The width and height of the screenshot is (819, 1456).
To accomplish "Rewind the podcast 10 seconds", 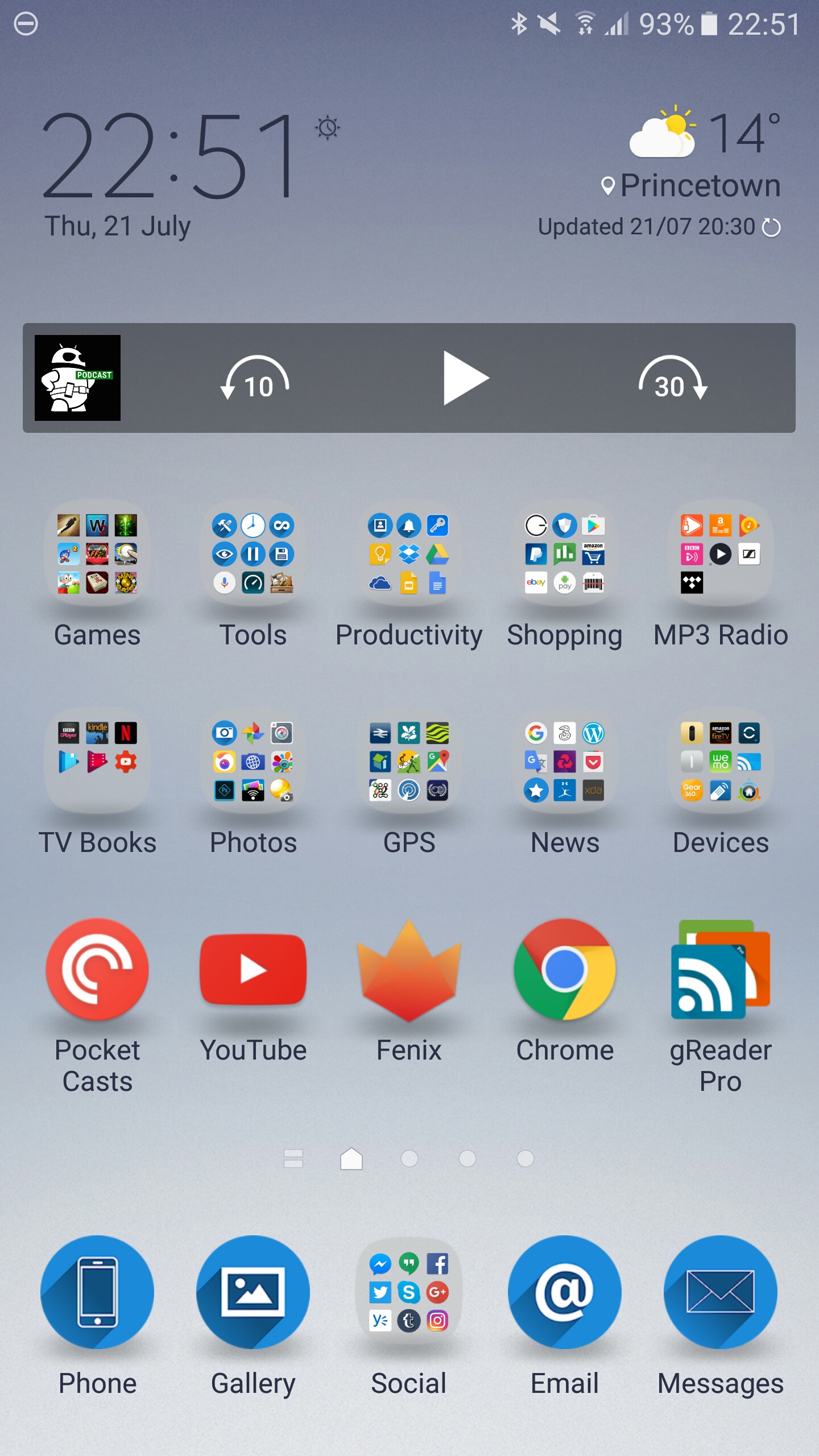I will [x=255, y=378].
